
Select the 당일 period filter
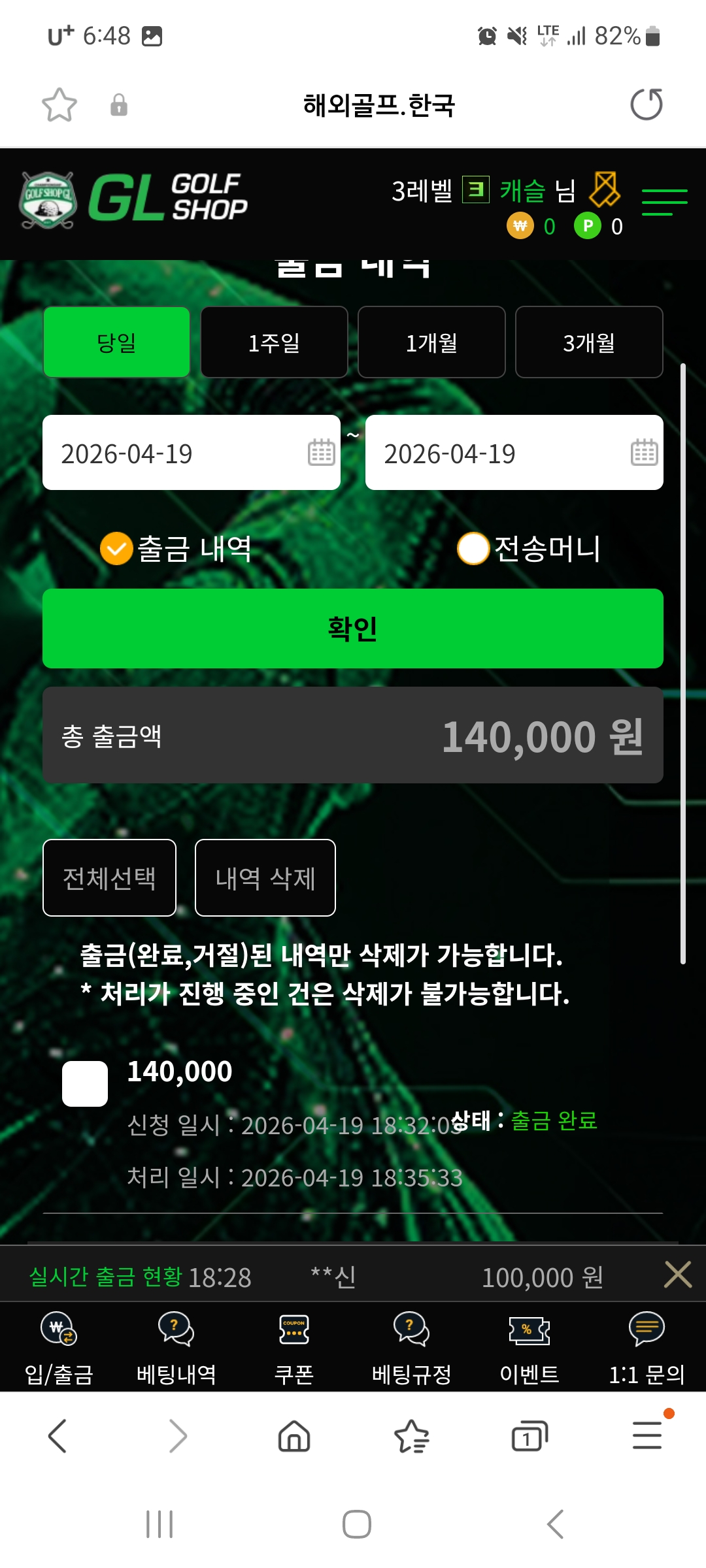(117, 342)
